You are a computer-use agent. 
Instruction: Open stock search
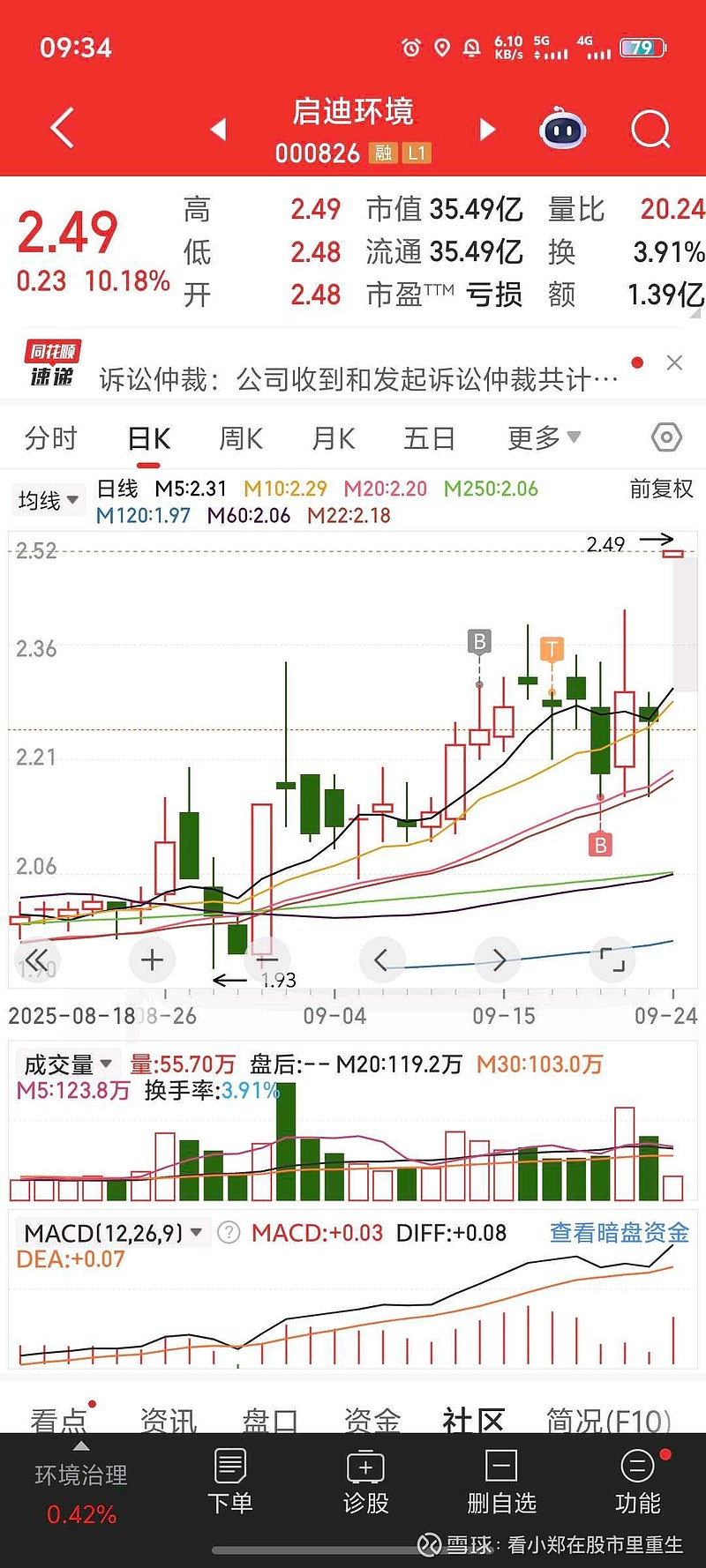point(650,130)
